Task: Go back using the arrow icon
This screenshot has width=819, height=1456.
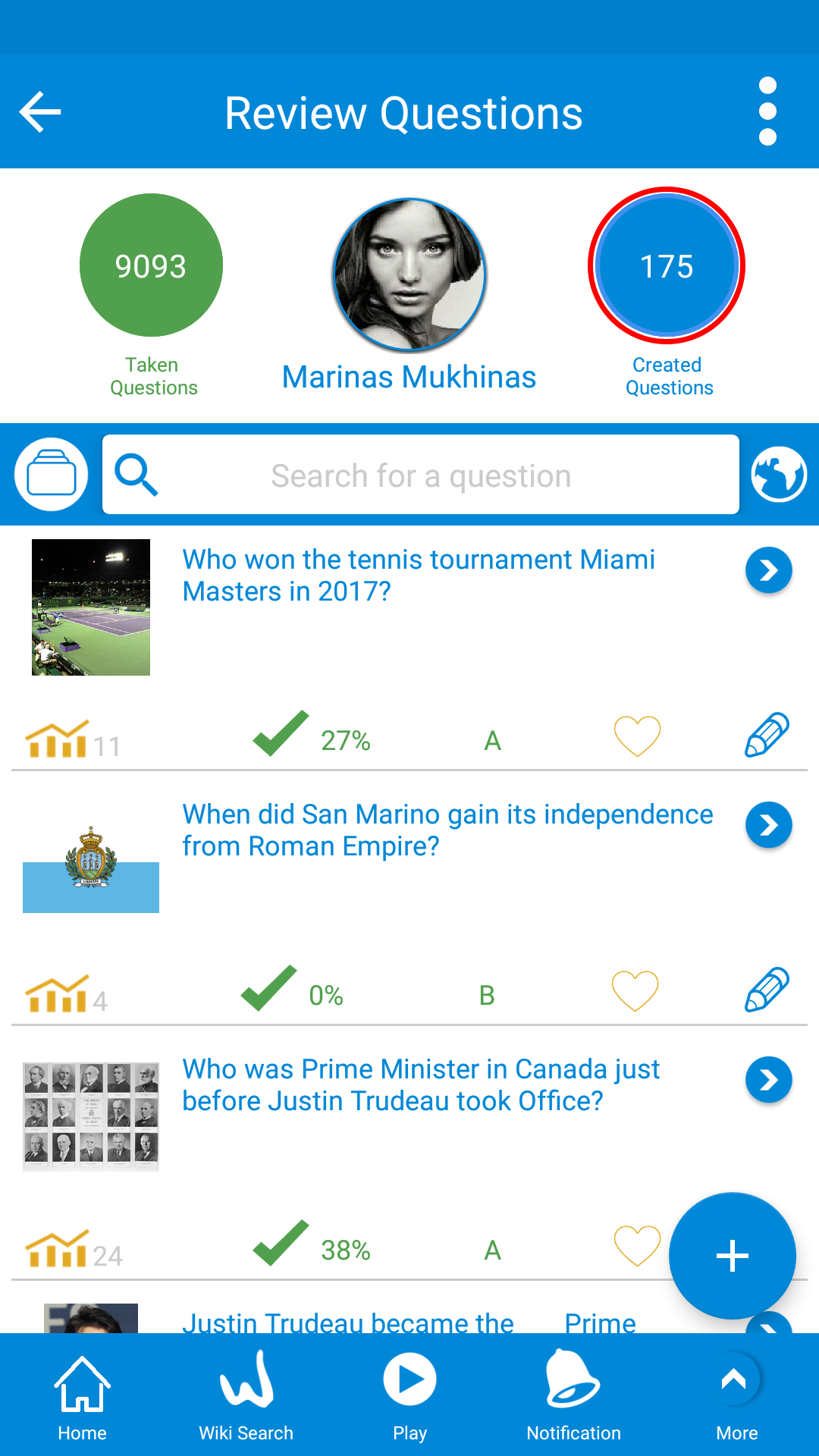Action: tap(40, 112)
